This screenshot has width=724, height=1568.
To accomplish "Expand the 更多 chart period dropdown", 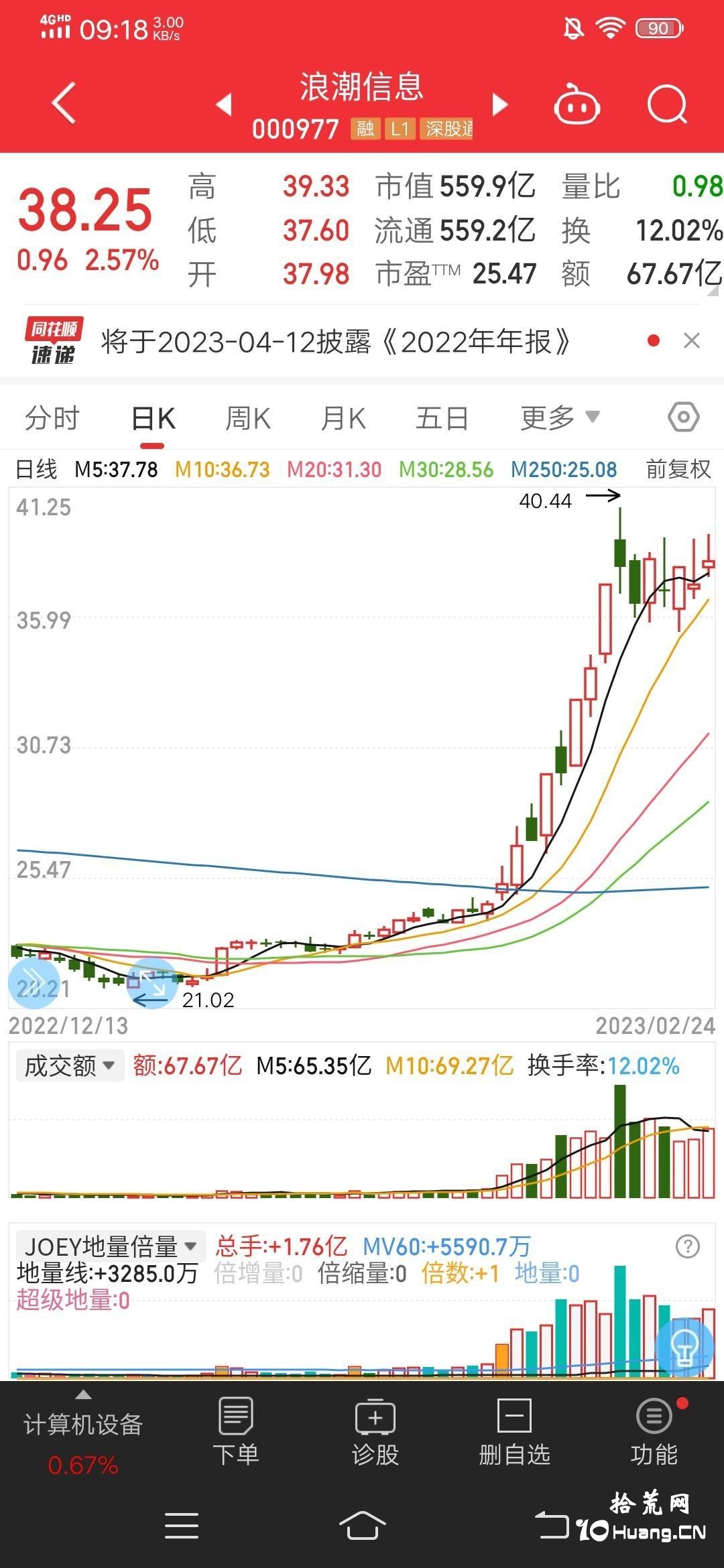I will [560, 418].
